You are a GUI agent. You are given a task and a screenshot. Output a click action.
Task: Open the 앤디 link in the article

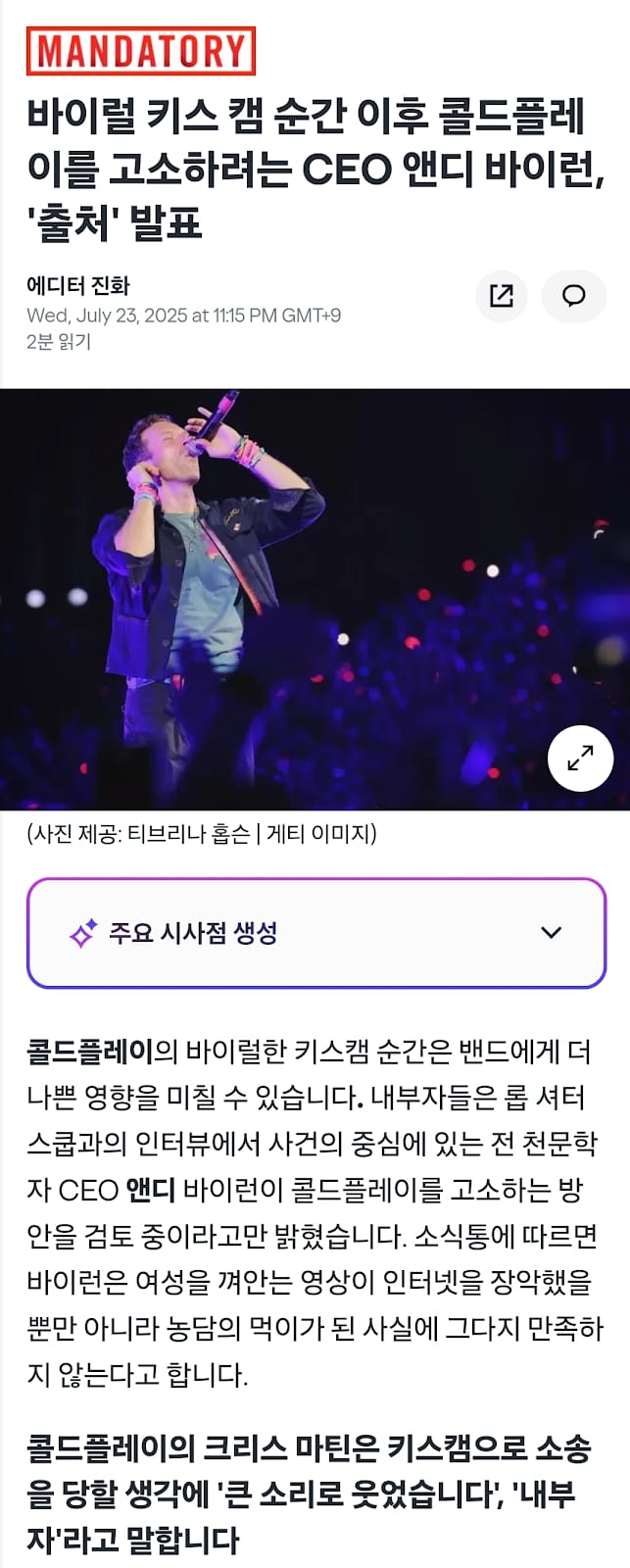pyautogui.click(x=149, y=1191)
